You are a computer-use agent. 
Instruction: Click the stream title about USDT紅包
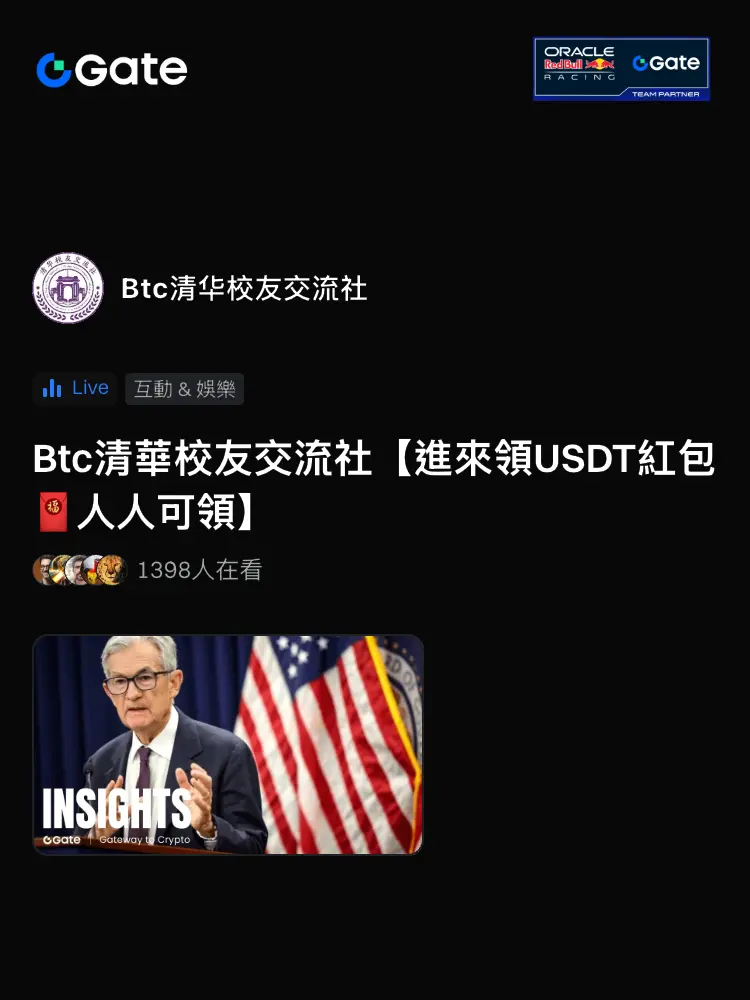[375, 480]
